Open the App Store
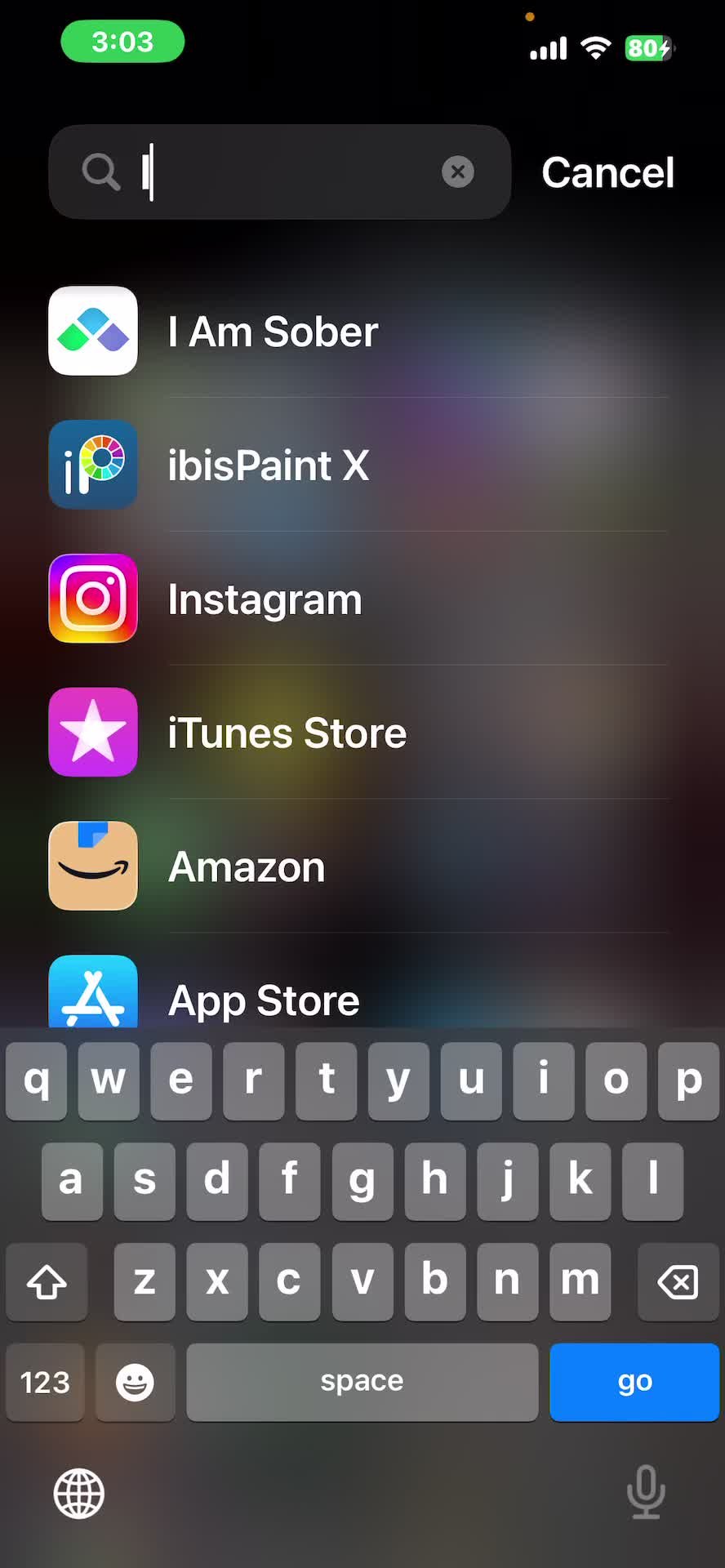Image resolution: width=725 pixels, height=1568 pixels. pos(263,999)
